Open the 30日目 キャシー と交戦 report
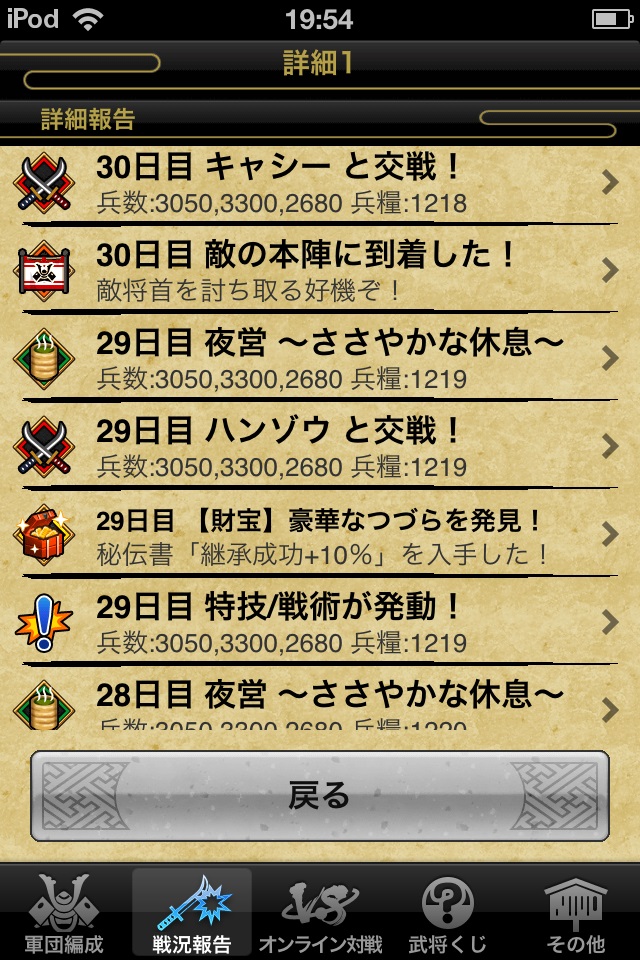The height and width of the screenshot is (960, 640). tap(320, 182)
